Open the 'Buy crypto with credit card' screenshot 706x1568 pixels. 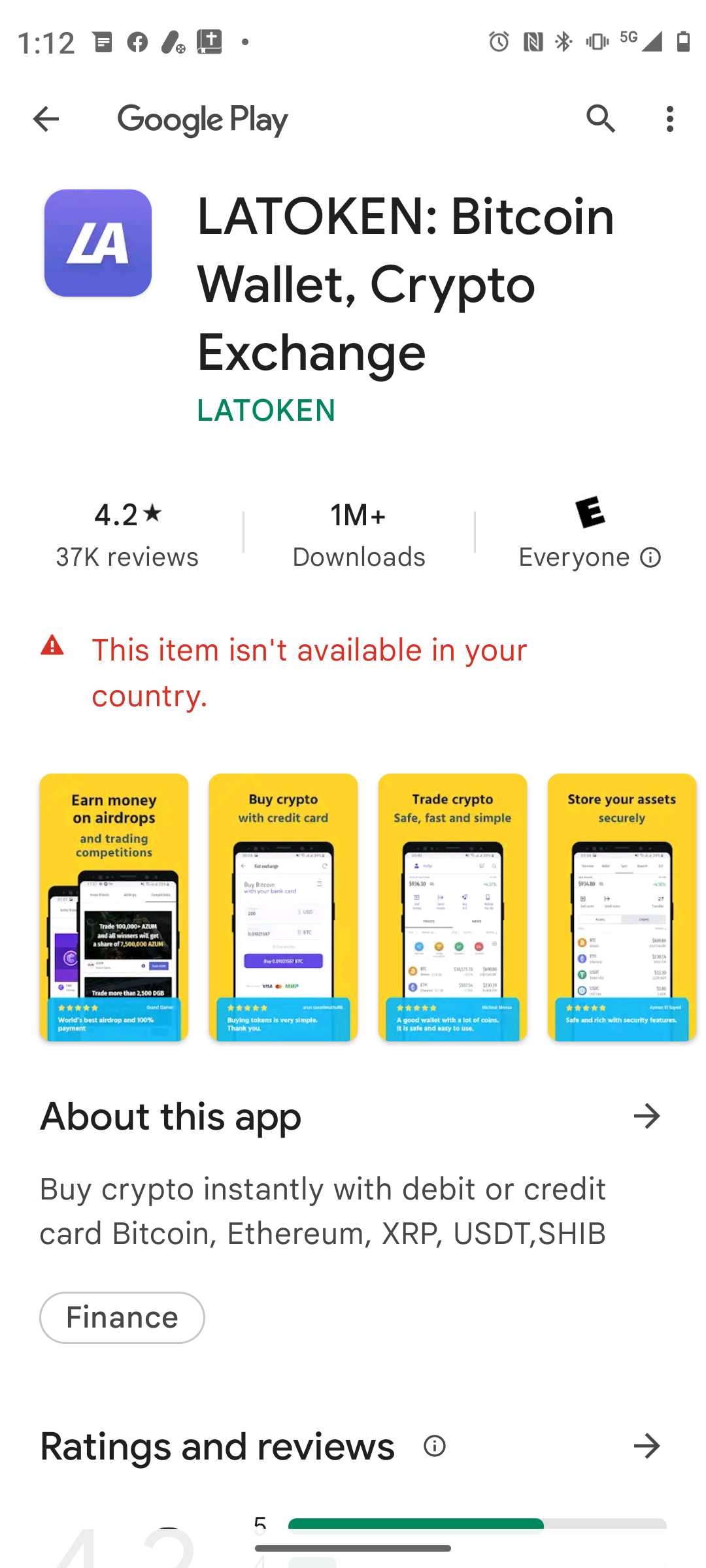283,907
